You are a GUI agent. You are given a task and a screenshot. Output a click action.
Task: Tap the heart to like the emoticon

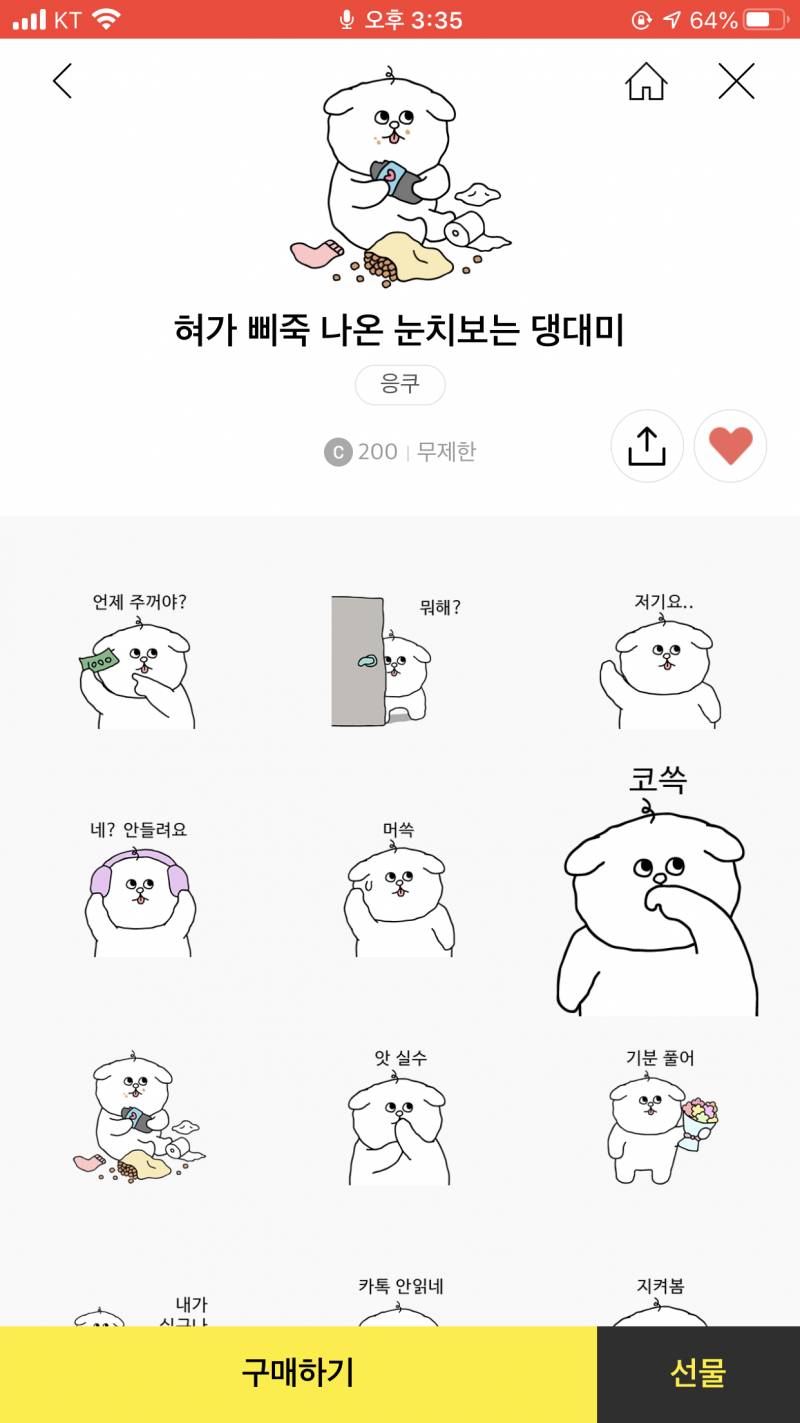(x=729, y=446)
